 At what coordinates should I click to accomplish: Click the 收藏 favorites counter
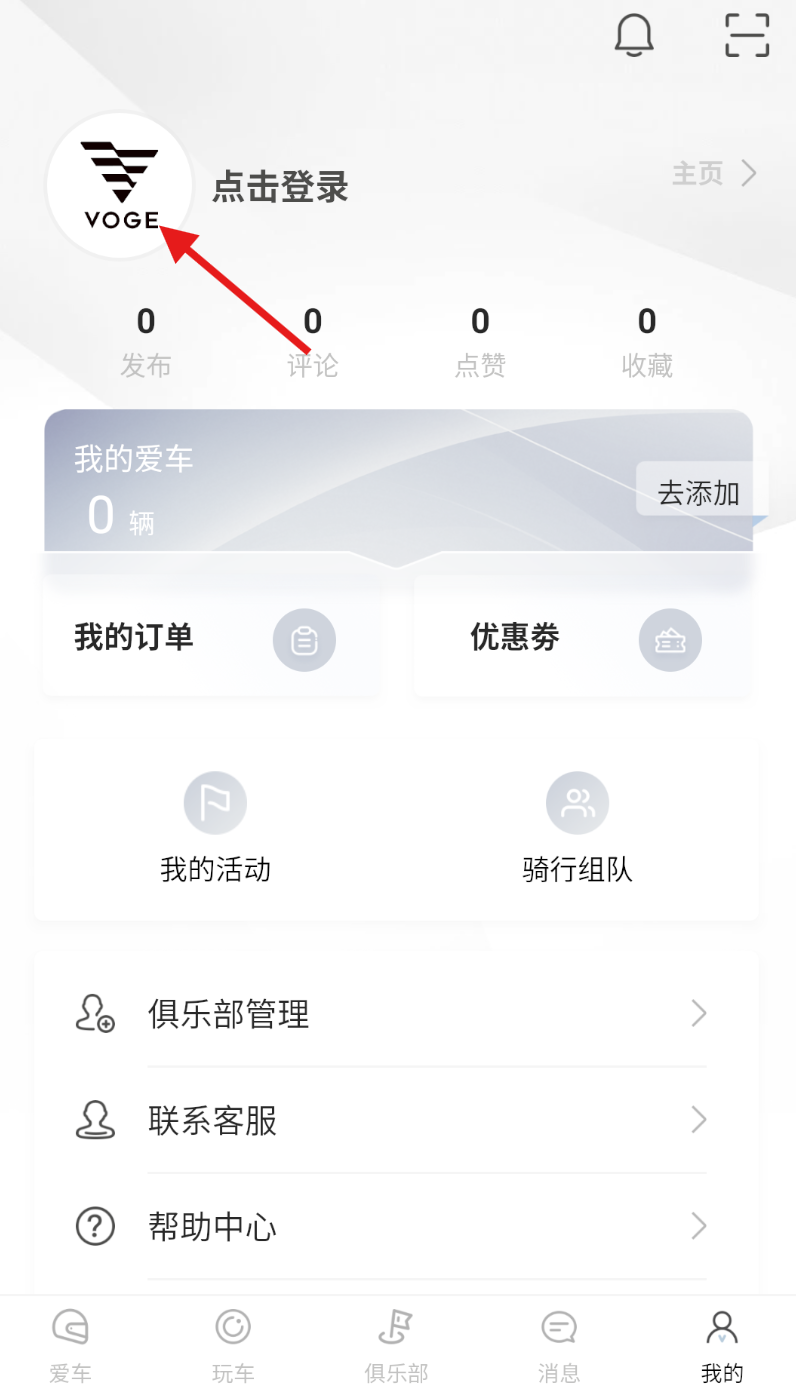pos(646,340)
